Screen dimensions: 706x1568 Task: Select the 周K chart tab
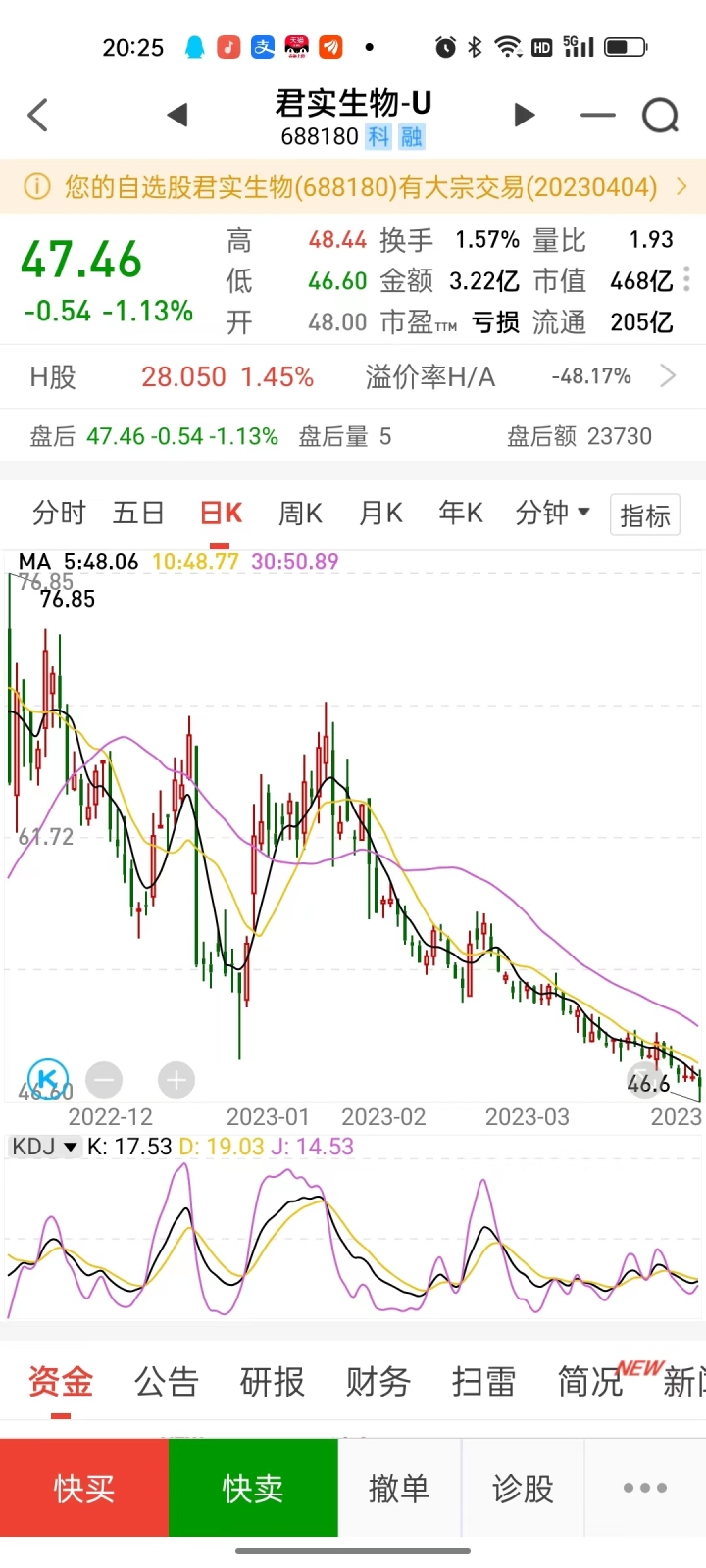tap(300, 513)
